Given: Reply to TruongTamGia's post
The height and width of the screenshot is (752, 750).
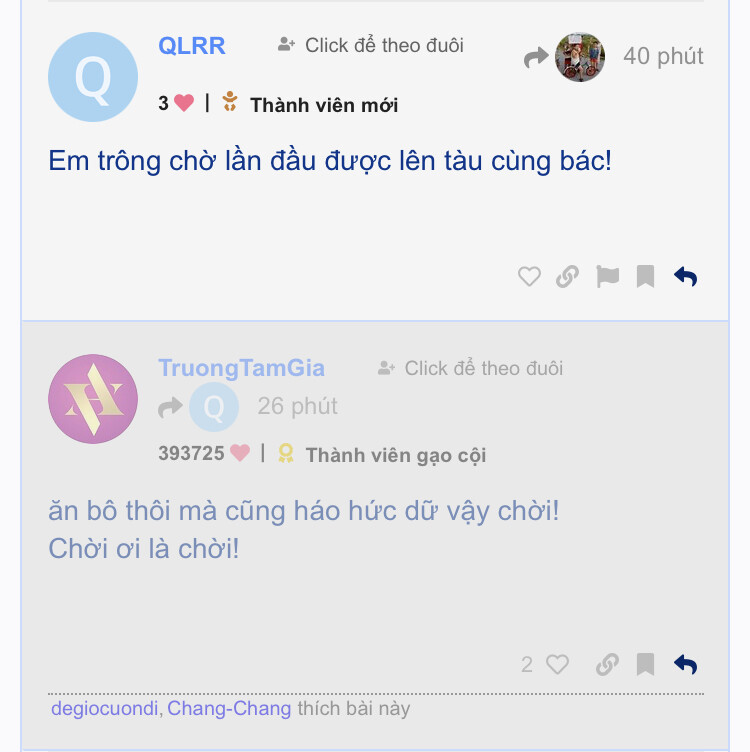Looking at the screenshot, I should click(685, 664).
